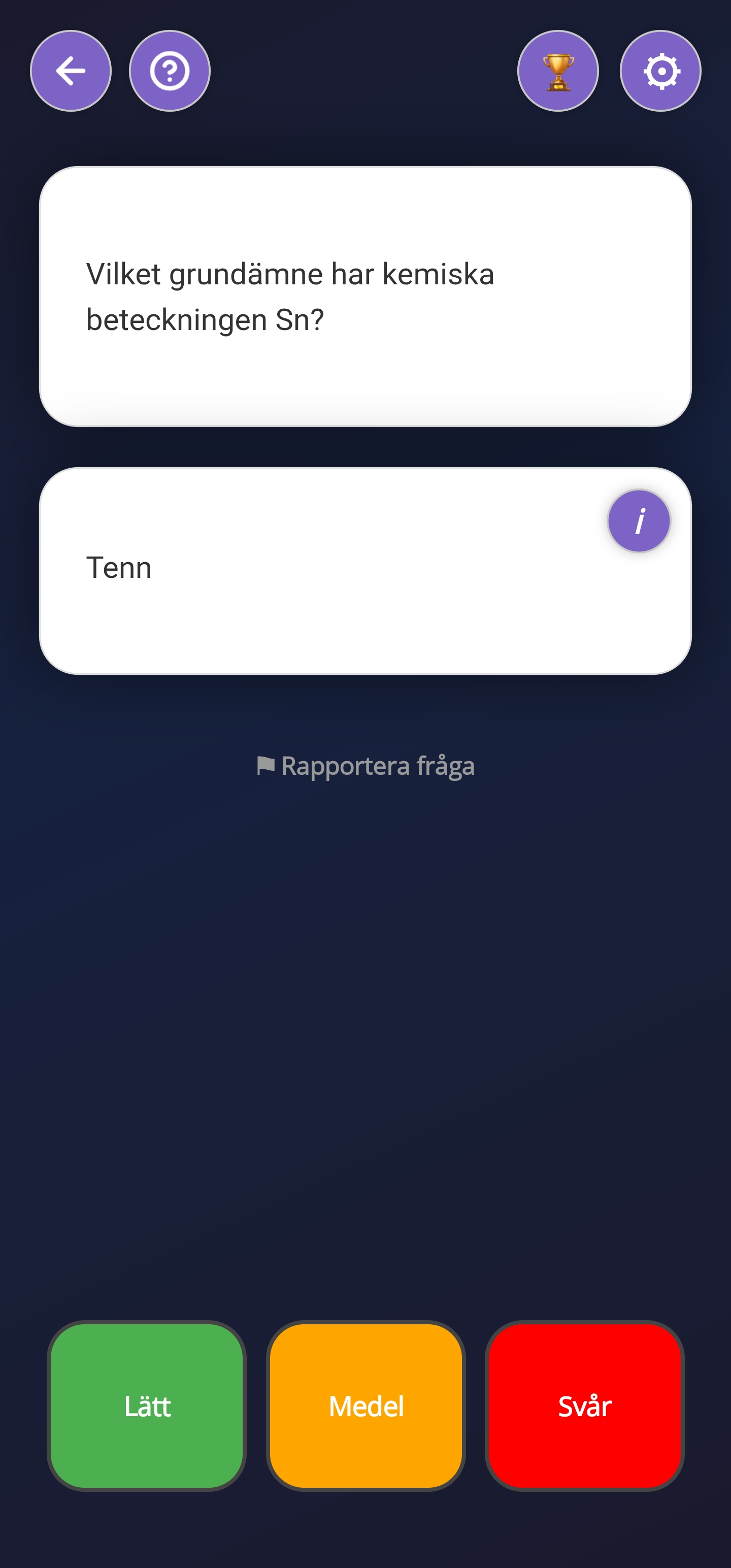Click the question card about Sn
731x1568 pixels.
click(365, 295)
